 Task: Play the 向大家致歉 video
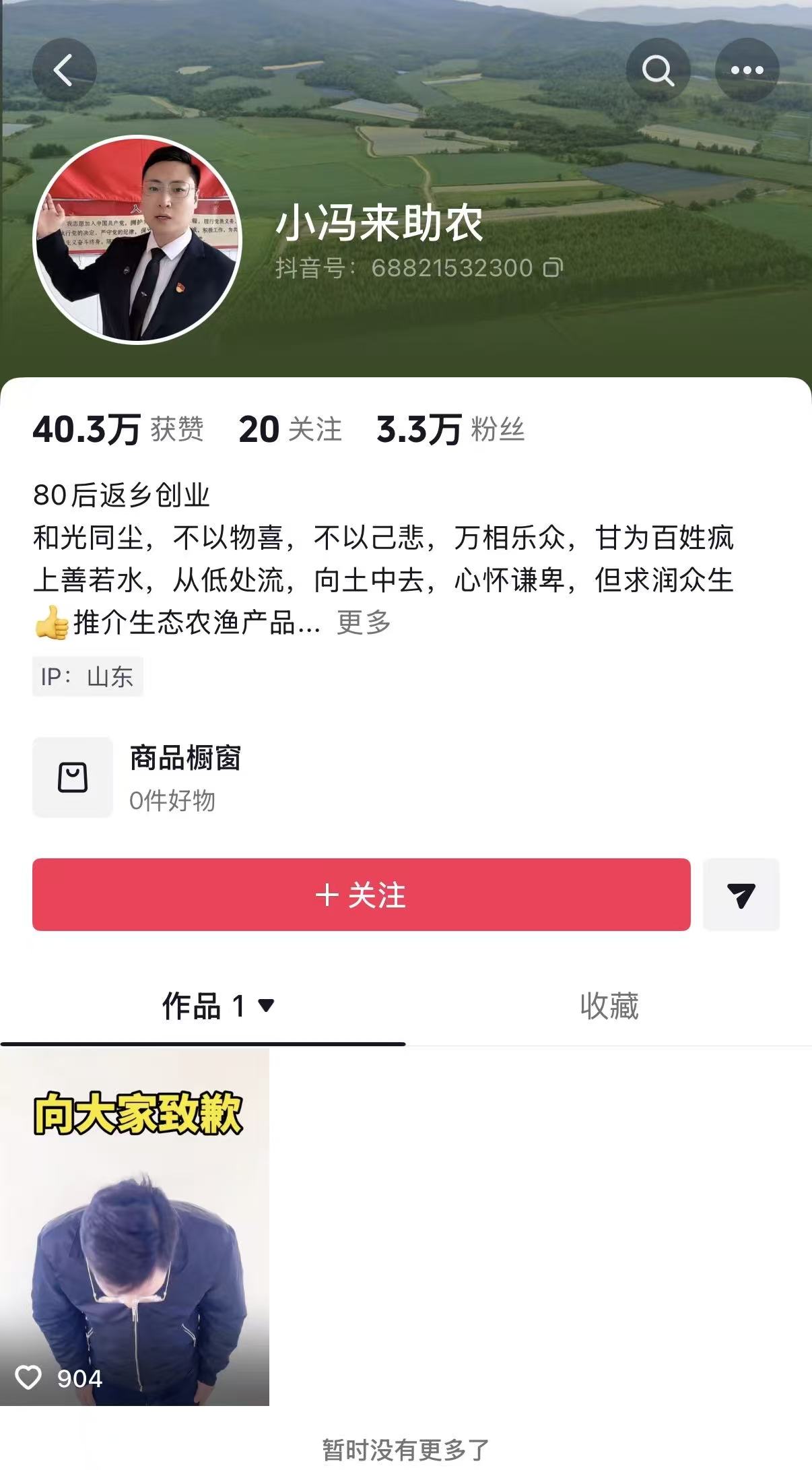[135, 1226]
